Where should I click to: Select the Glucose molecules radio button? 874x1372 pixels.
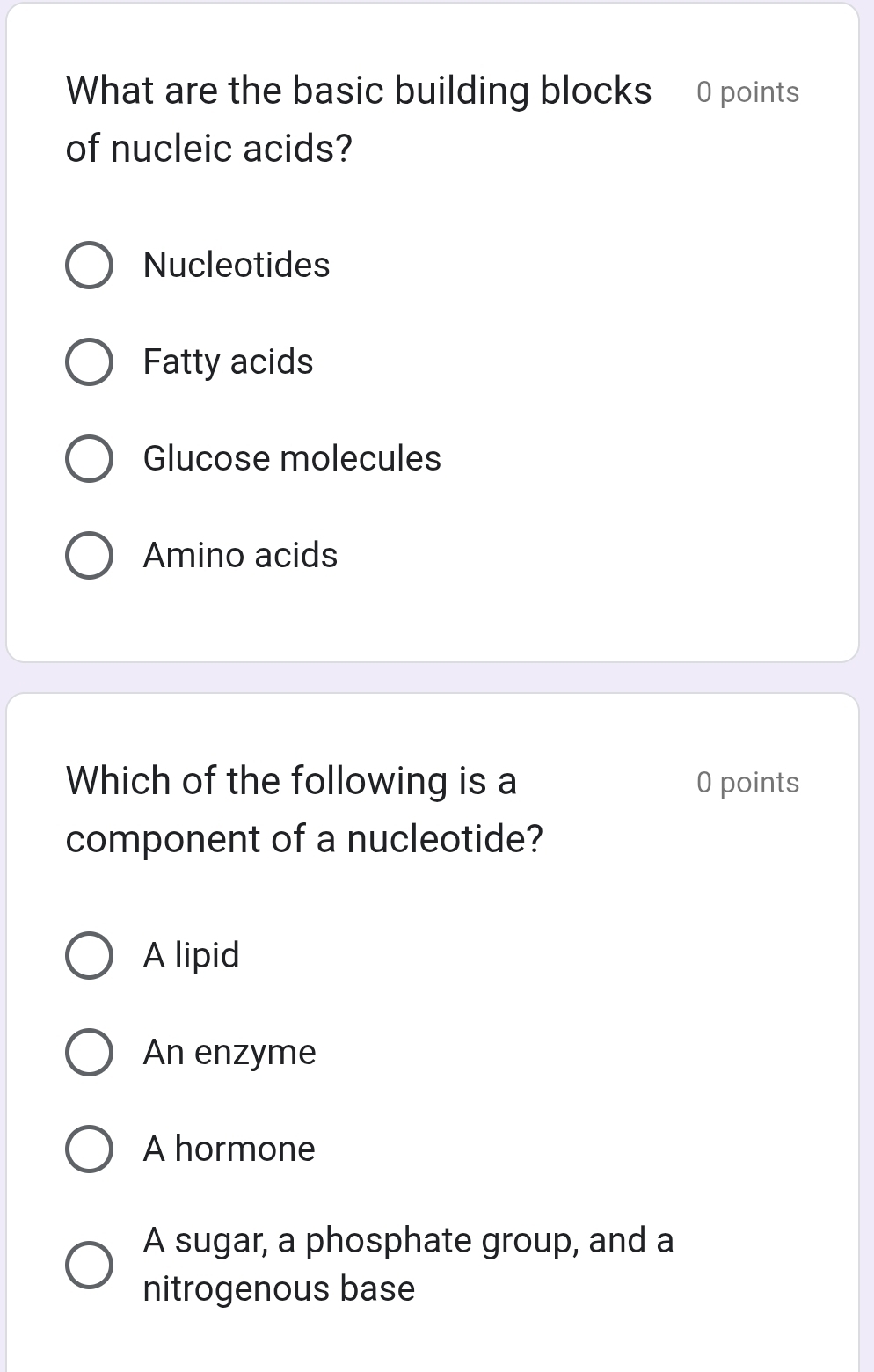(89, 458)
